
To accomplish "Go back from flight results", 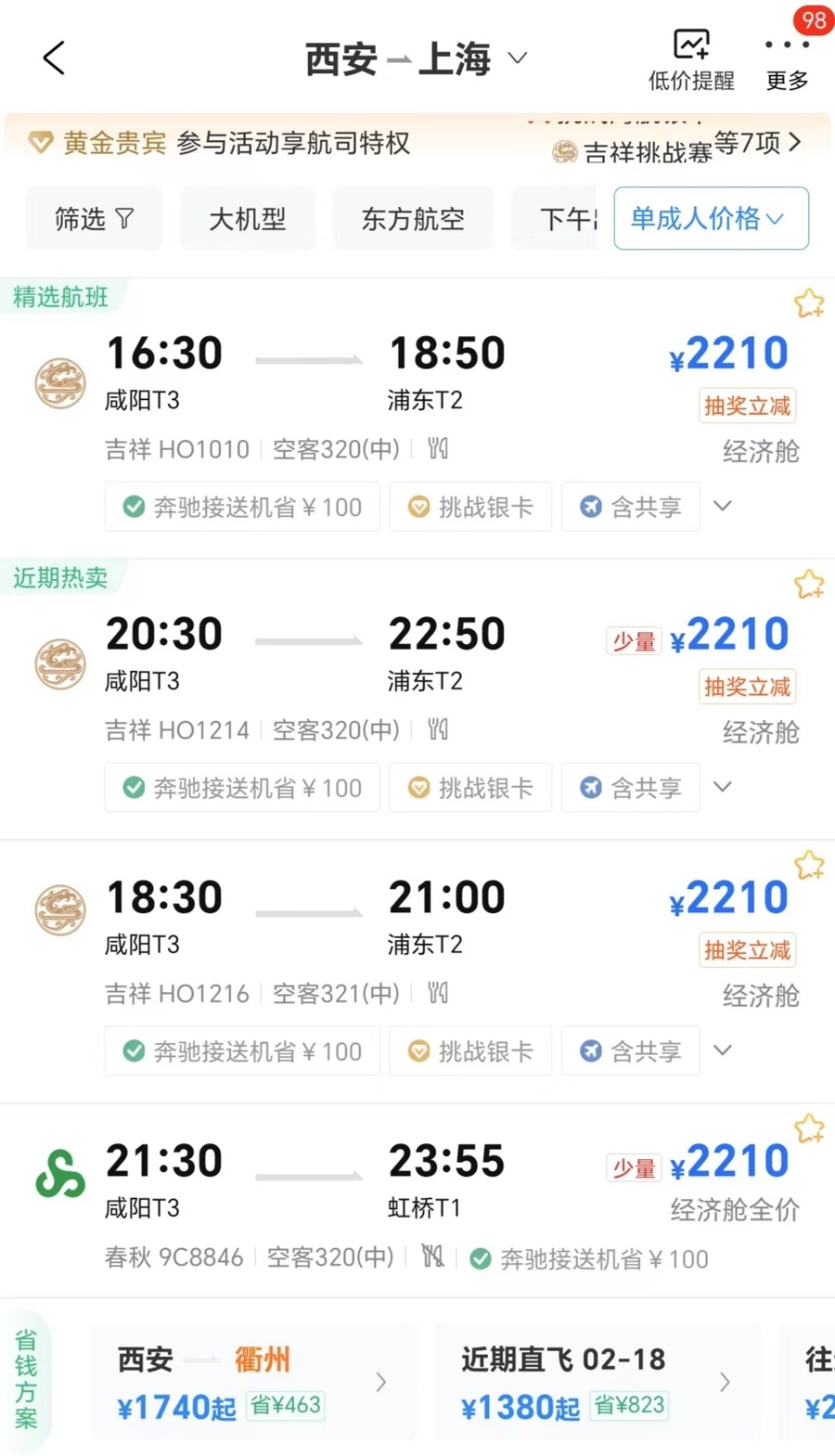I will 54,58.
